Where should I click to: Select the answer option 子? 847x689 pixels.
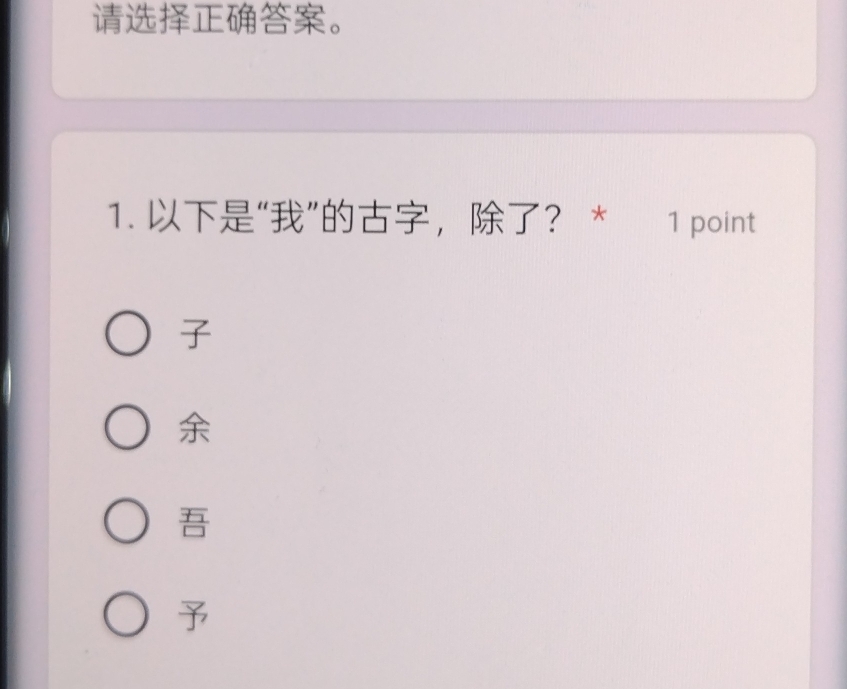point(128,334)
